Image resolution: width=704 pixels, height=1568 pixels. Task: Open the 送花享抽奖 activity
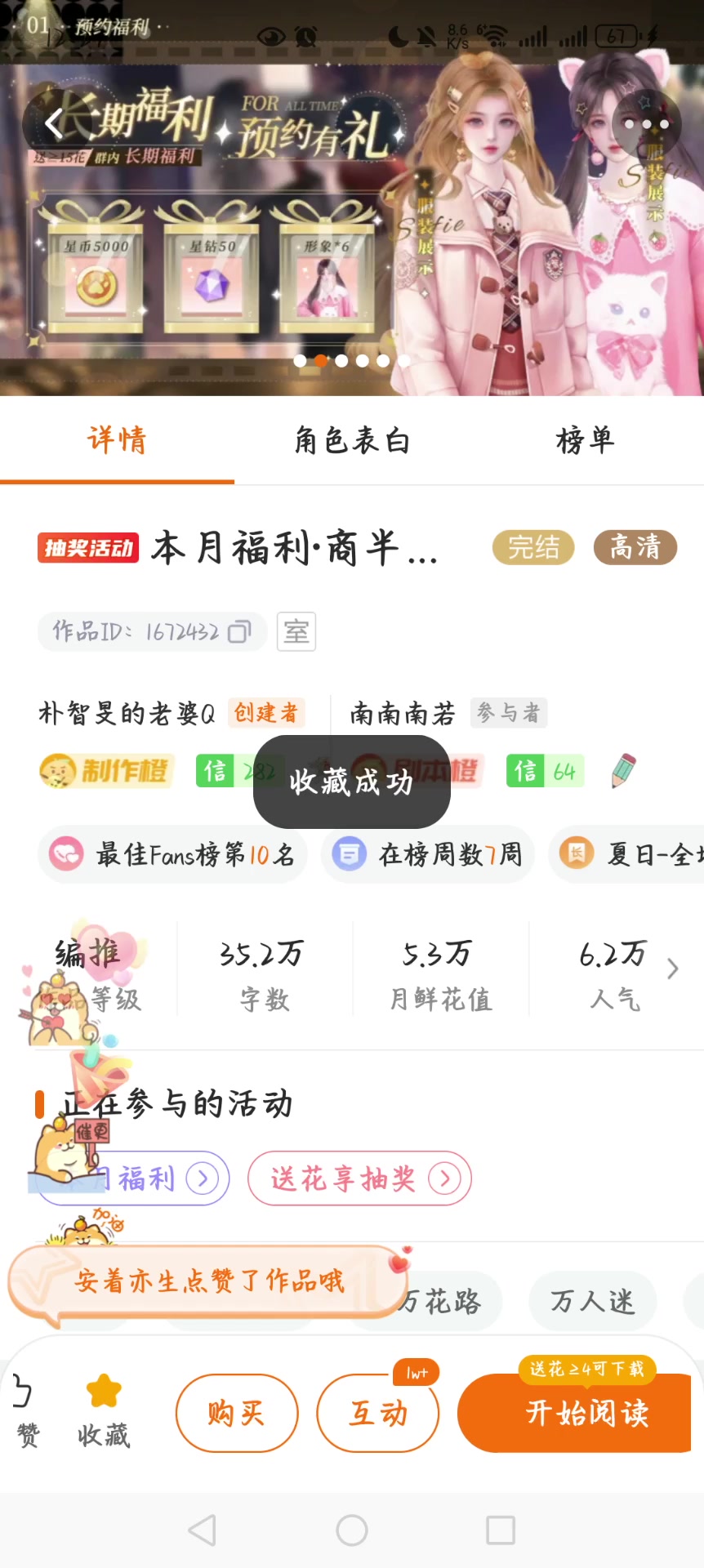(x=359, y=1178)
